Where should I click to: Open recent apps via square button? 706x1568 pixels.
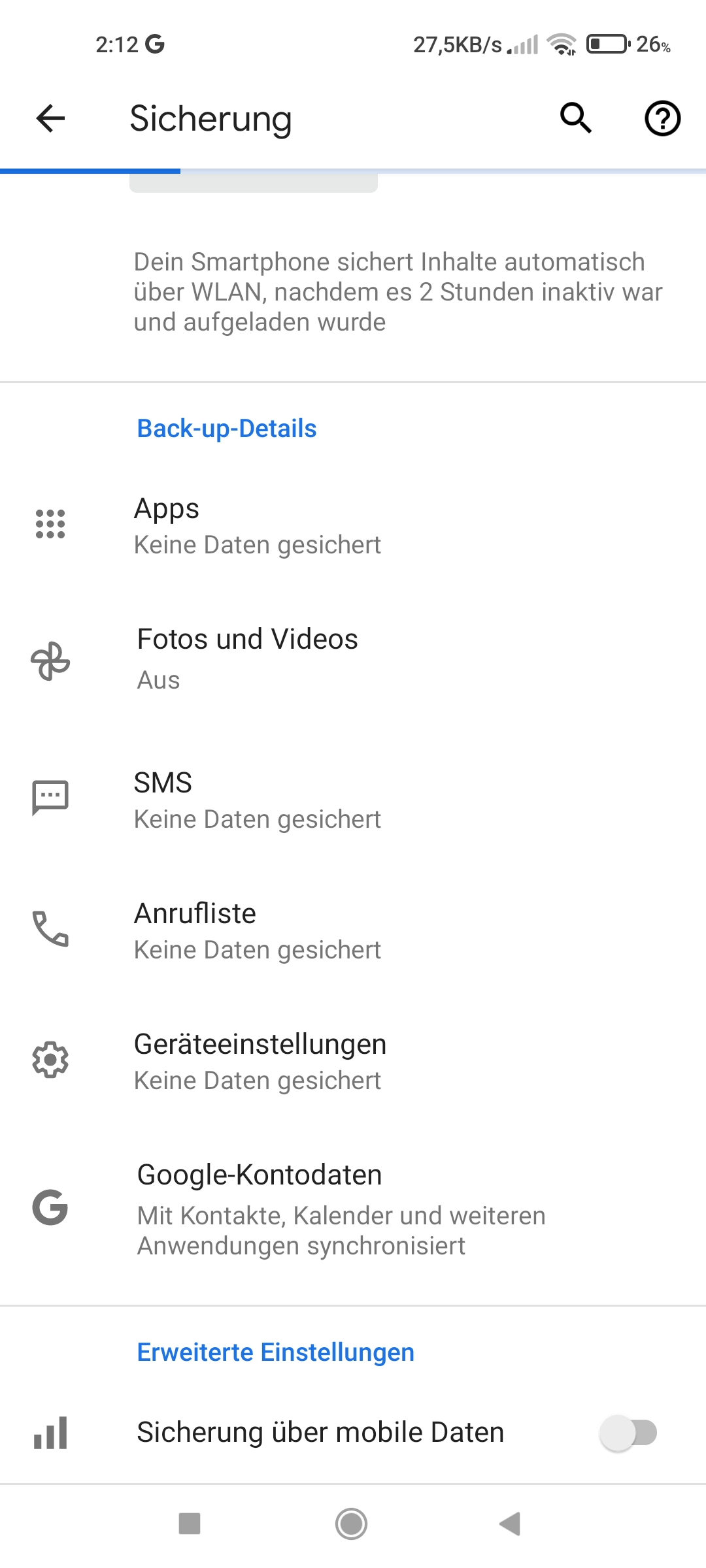[190, 1524]
